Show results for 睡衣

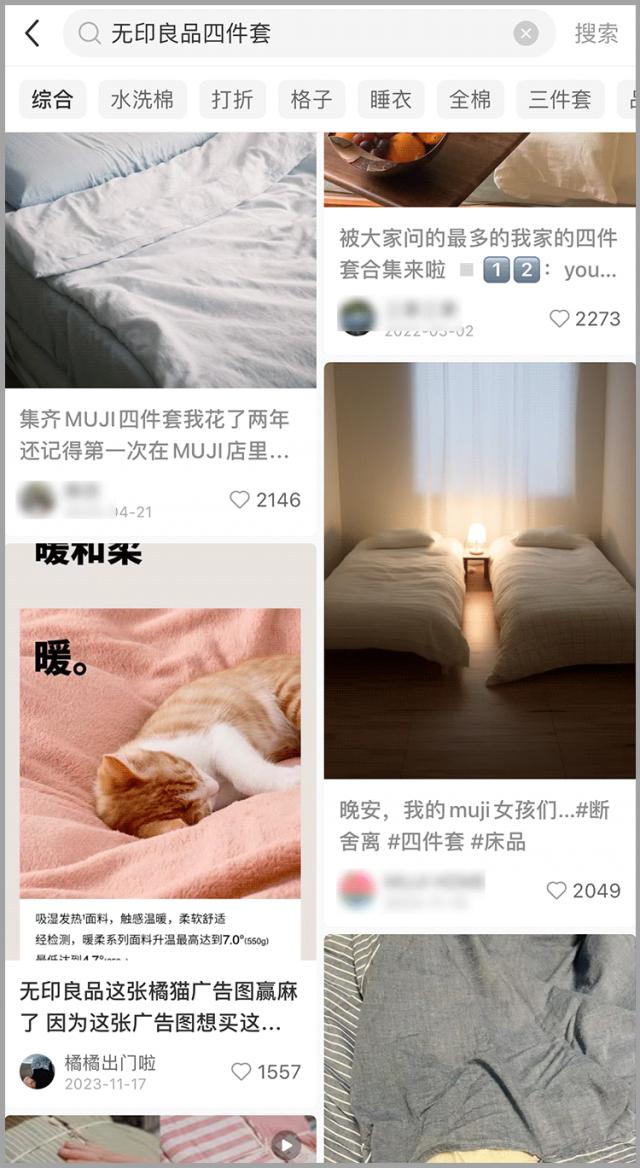pos(390,100)
